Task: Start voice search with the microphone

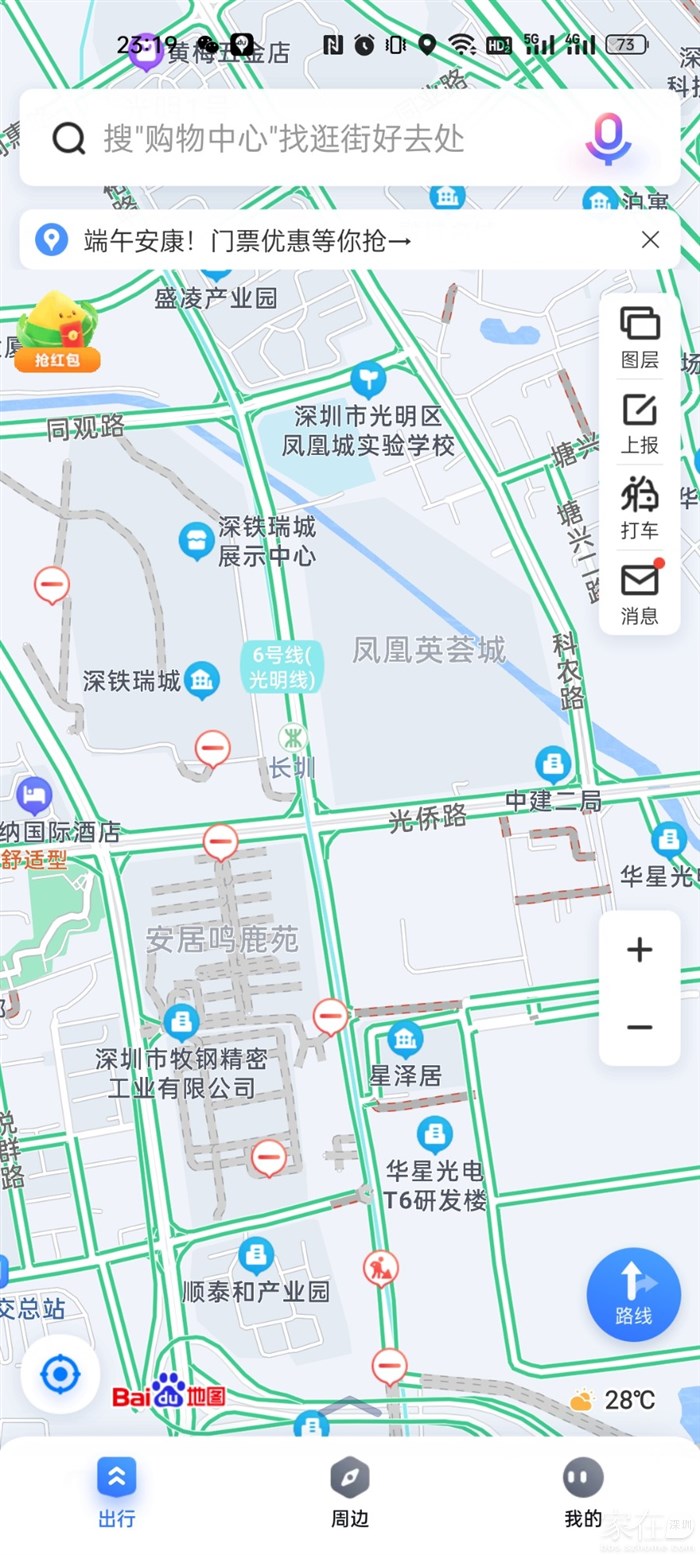Action: click(x=608, y=138)
